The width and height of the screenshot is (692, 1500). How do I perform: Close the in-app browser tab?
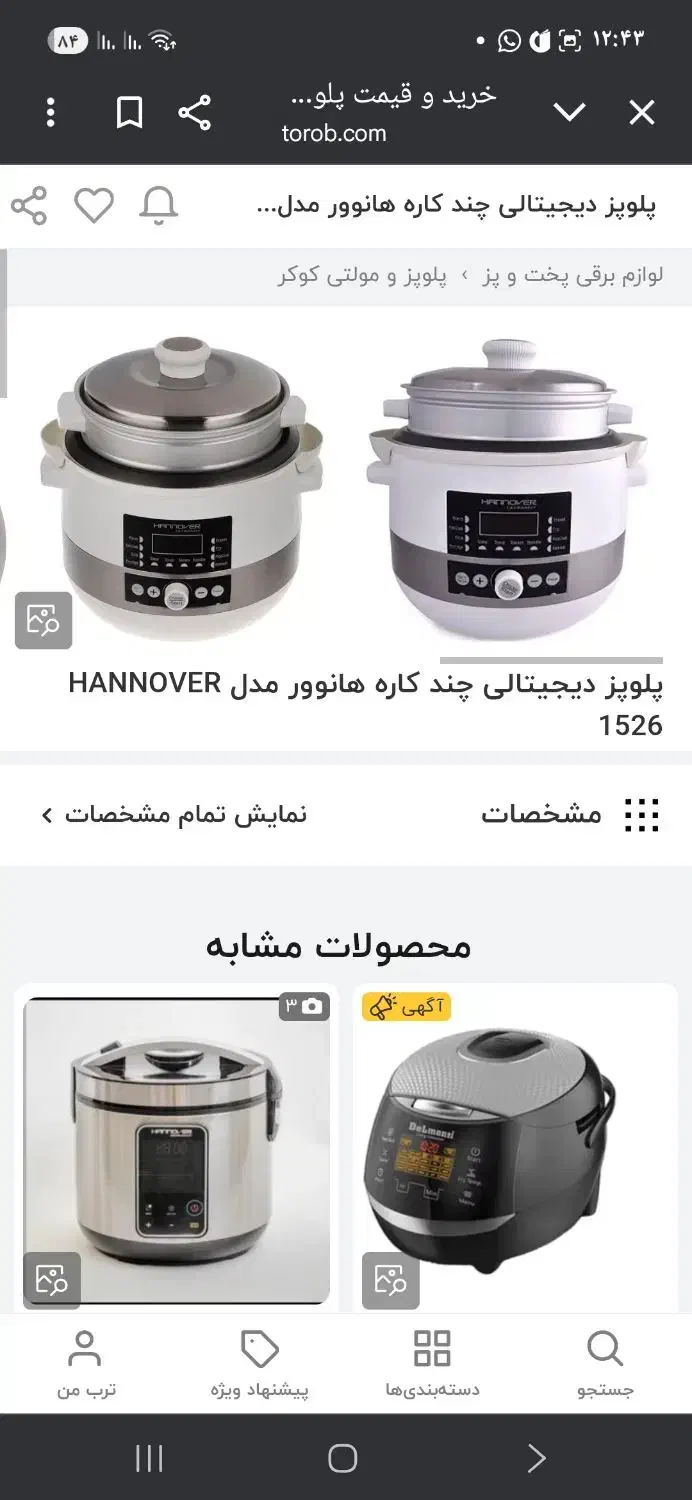point(641,113)
